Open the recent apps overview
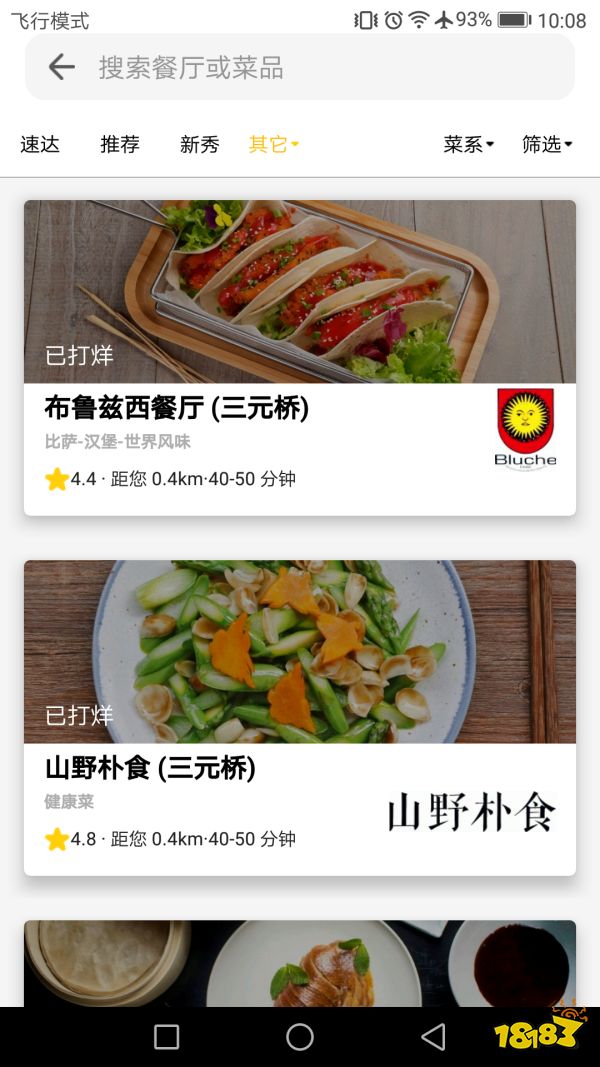Viewport: 600px width, 1067px height. tap(167, 1037)
